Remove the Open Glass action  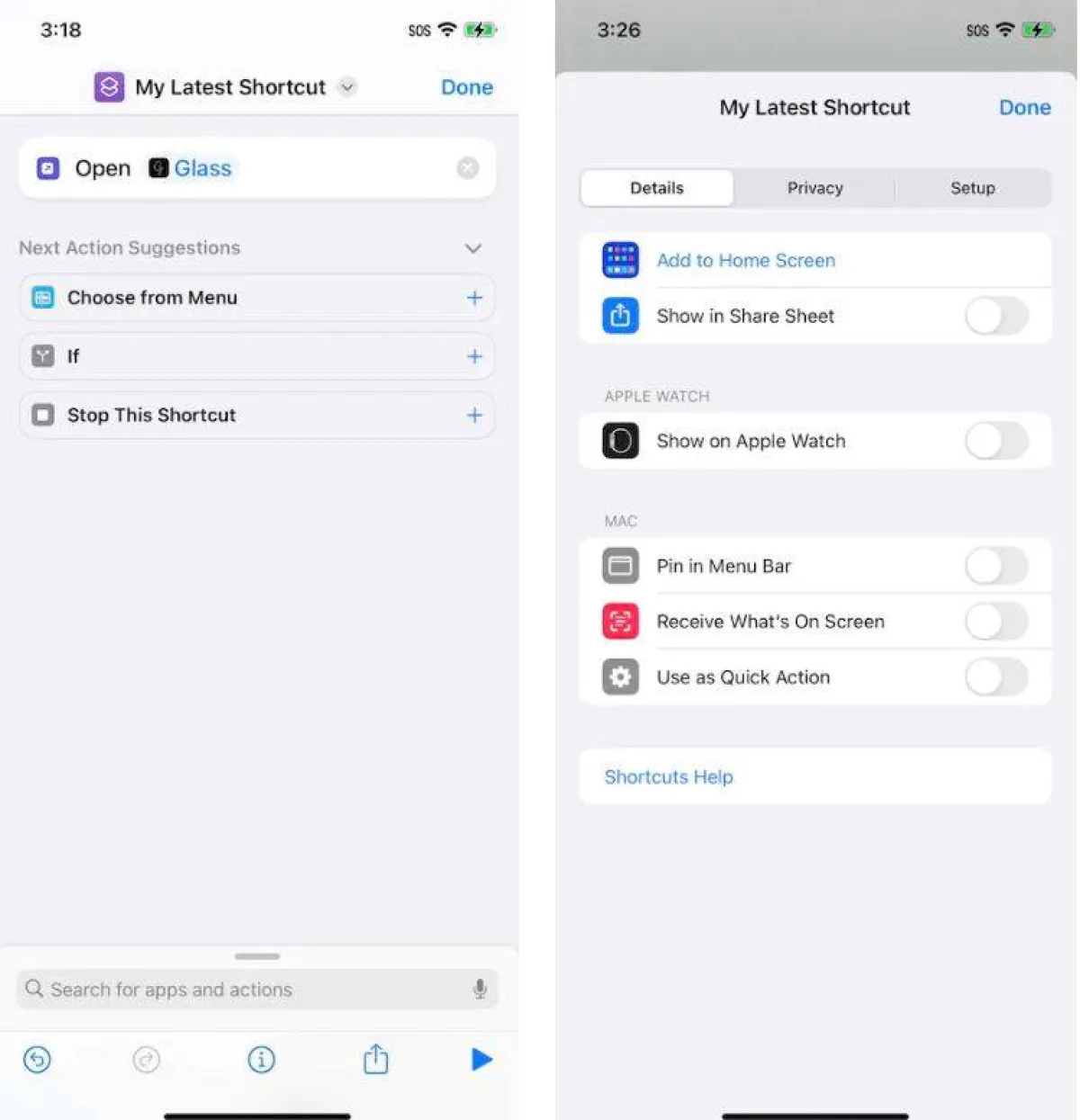[467, 168]
